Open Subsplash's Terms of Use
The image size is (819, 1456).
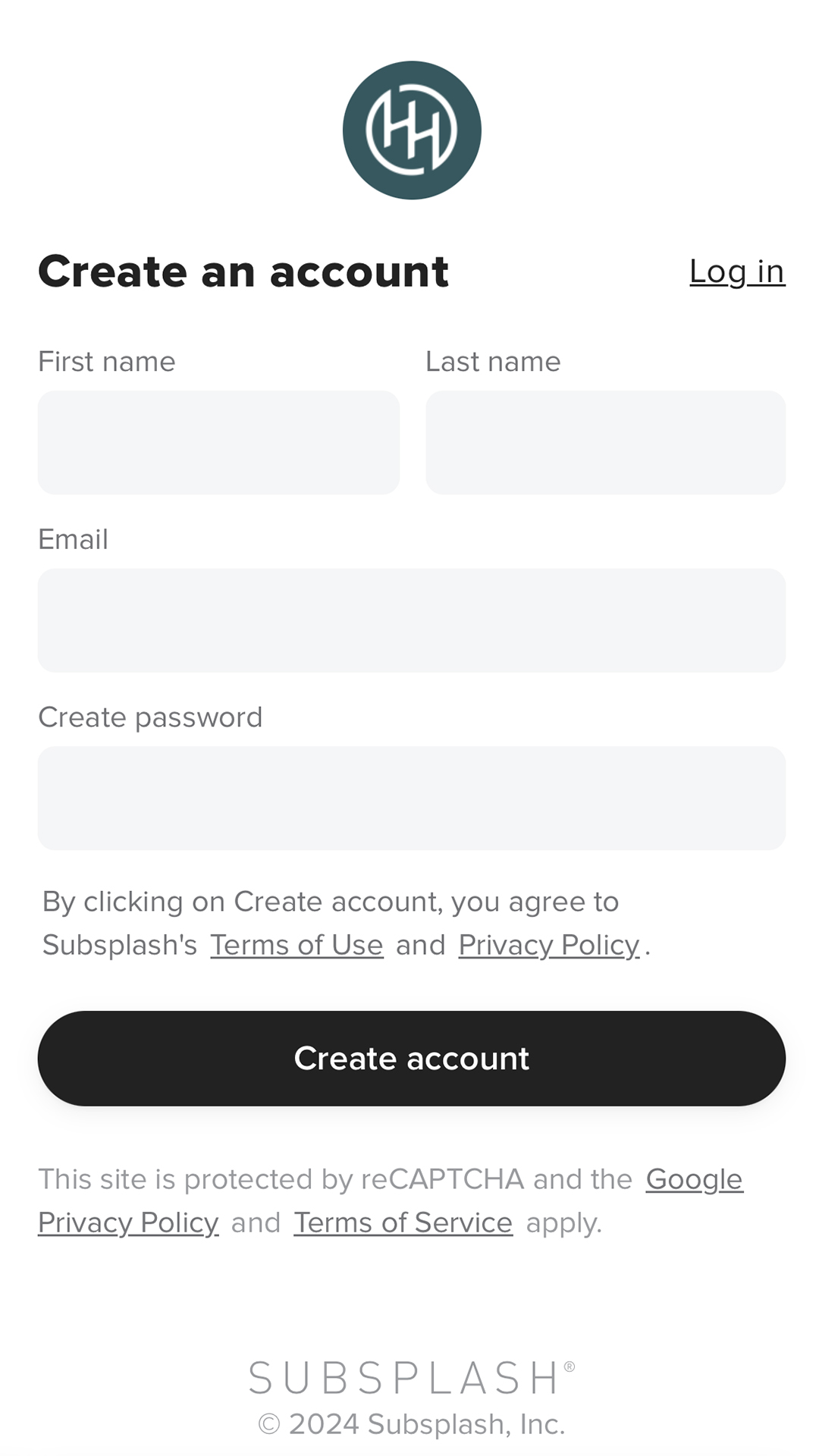[x=297, y=945]
